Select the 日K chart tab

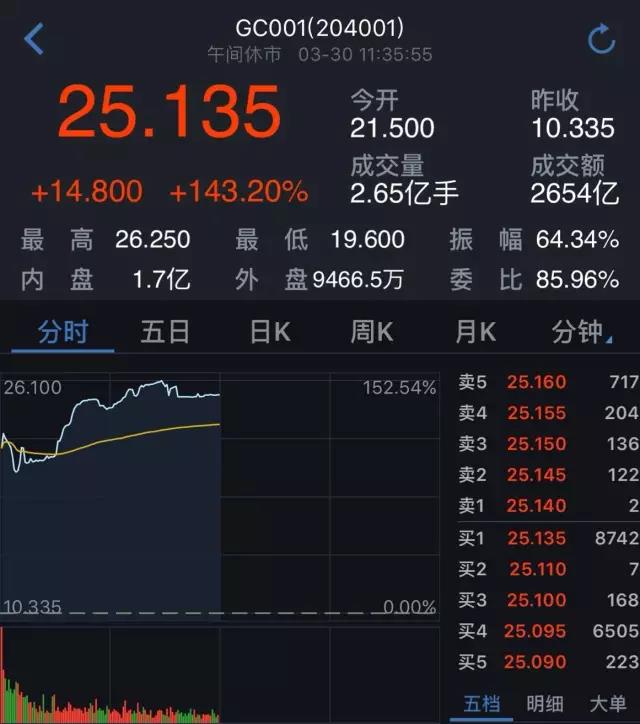[268, 332]
